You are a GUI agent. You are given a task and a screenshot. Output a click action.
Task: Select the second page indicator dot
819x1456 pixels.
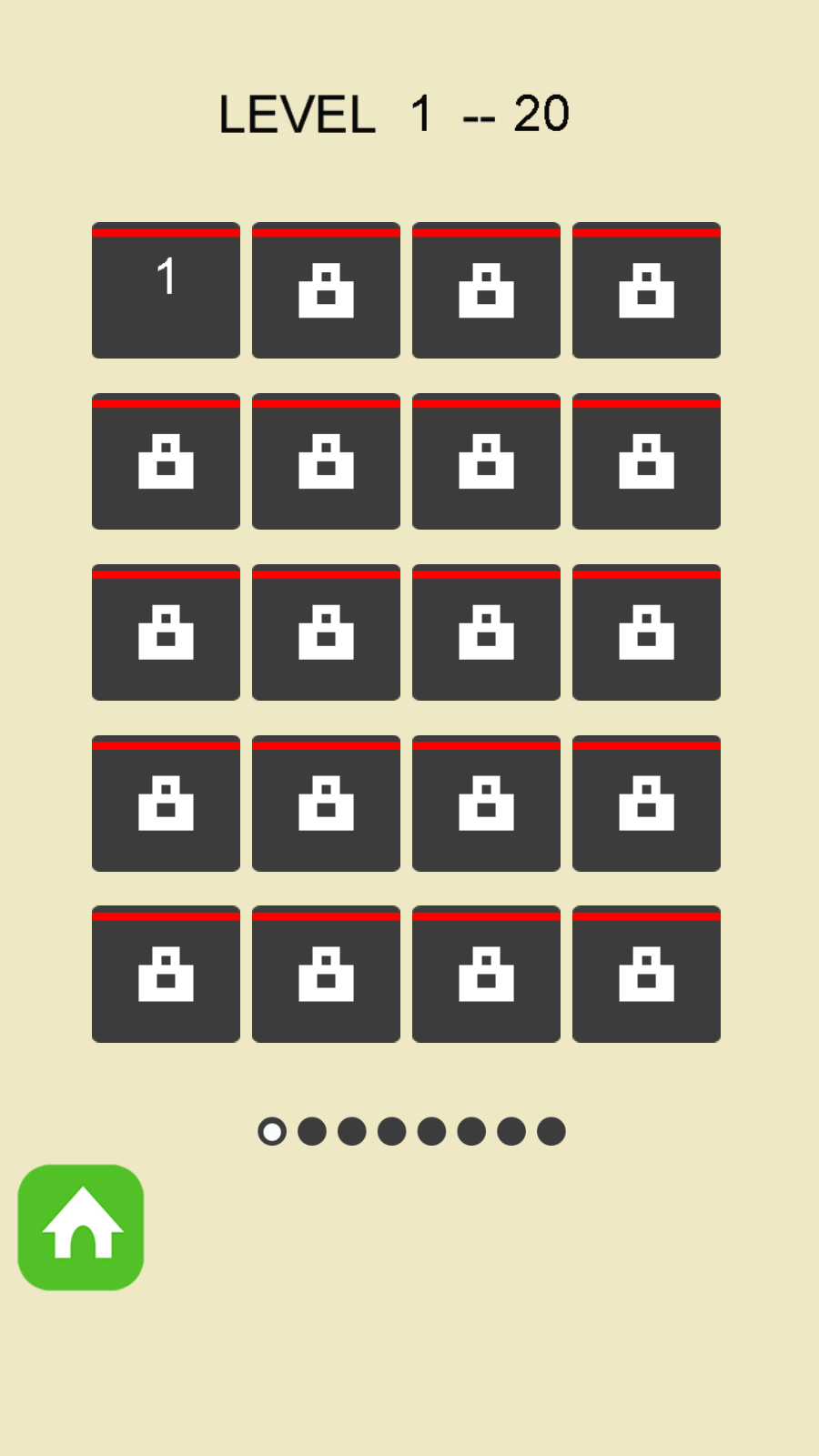point(312,1131)
